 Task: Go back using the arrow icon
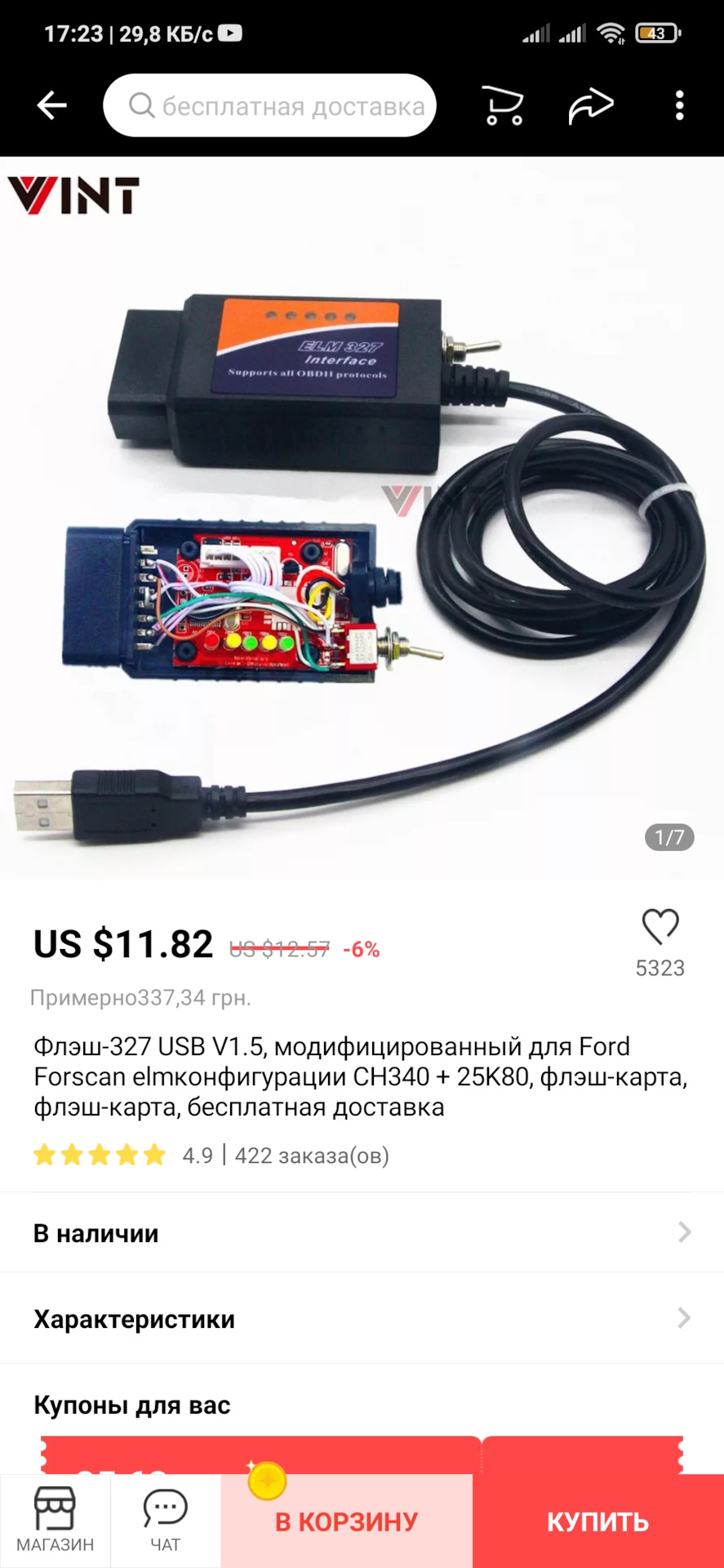pyautogui.click(x=51, y=105)
